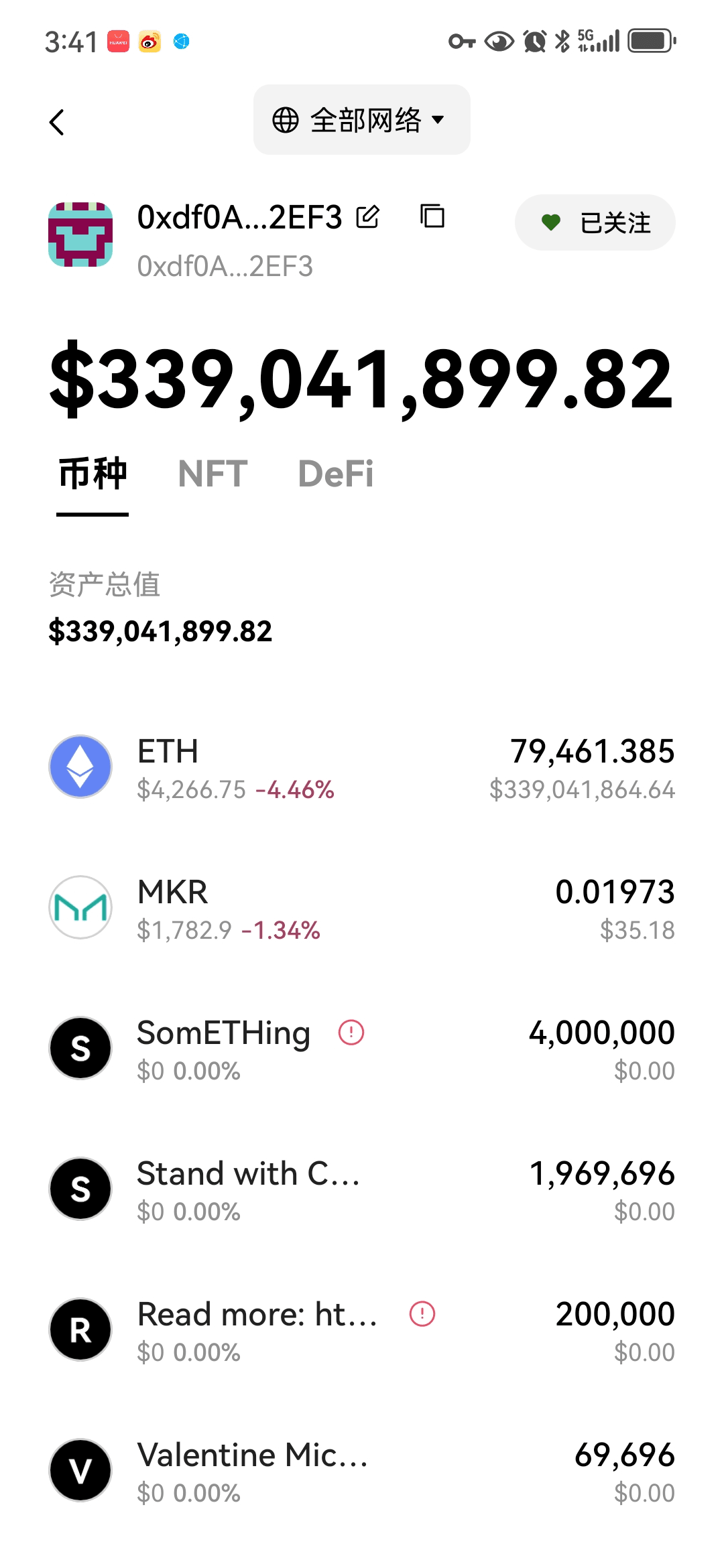Switch to the NFT tab
The image size is (724, 1568).
click(213, 474)
